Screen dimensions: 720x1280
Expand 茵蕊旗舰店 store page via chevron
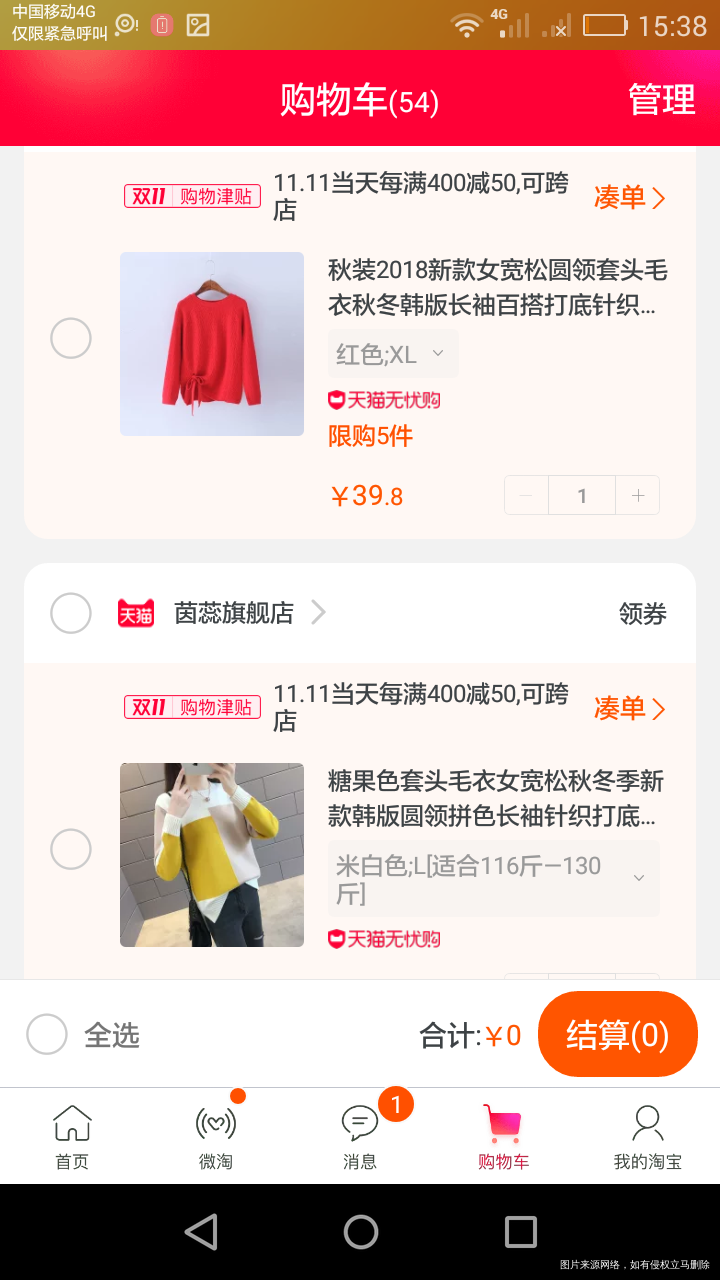coord(318,613)
